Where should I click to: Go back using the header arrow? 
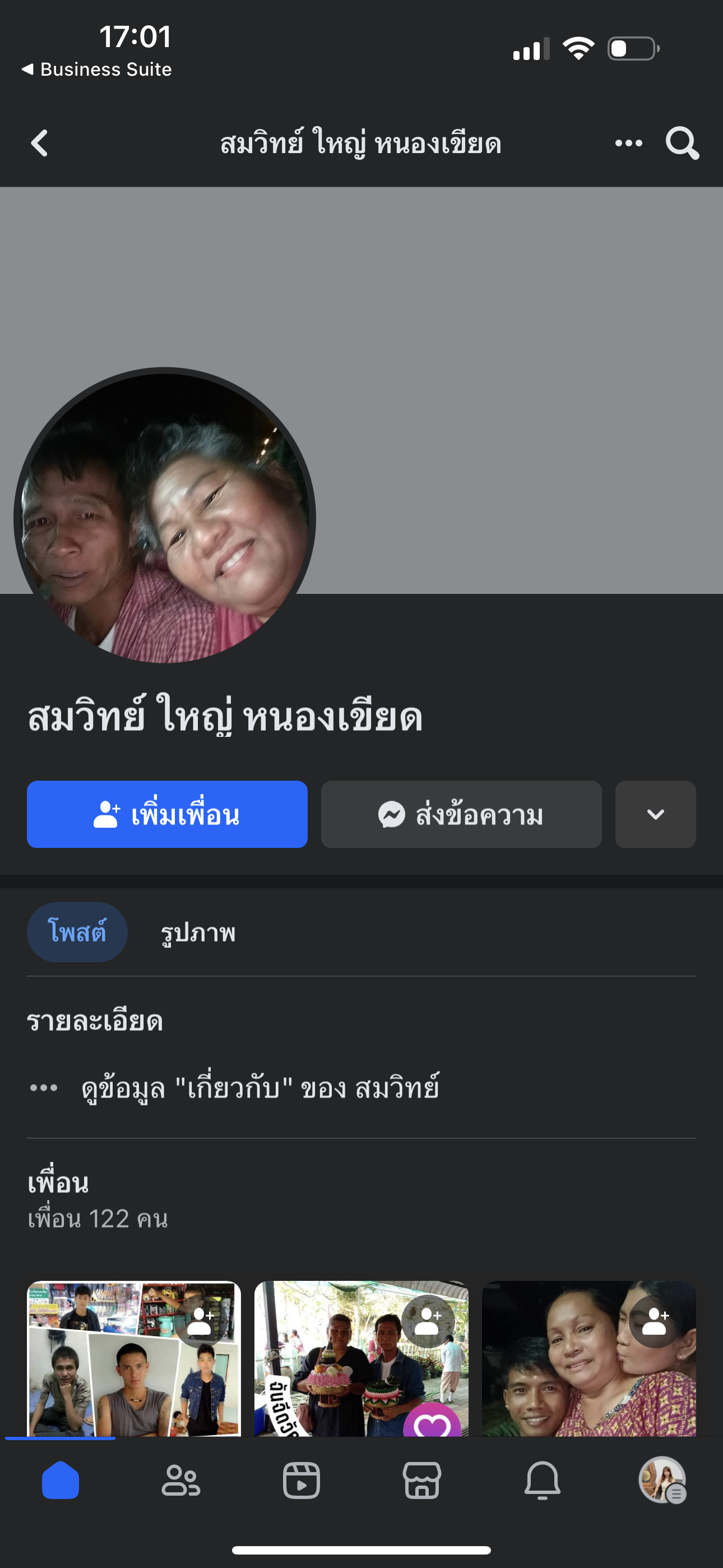[40, 144]
